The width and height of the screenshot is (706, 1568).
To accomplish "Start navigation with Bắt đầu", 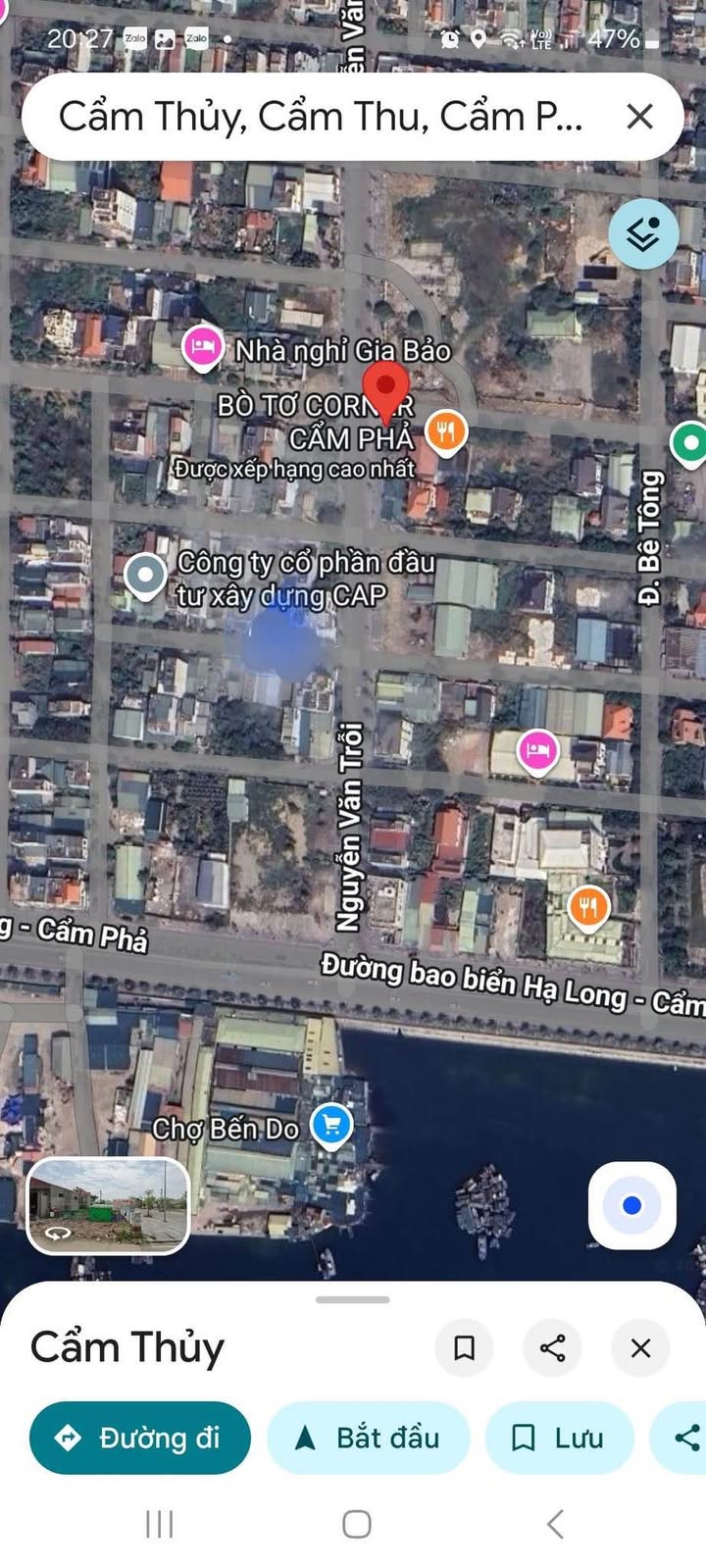I will click(x=368, y=1438).
